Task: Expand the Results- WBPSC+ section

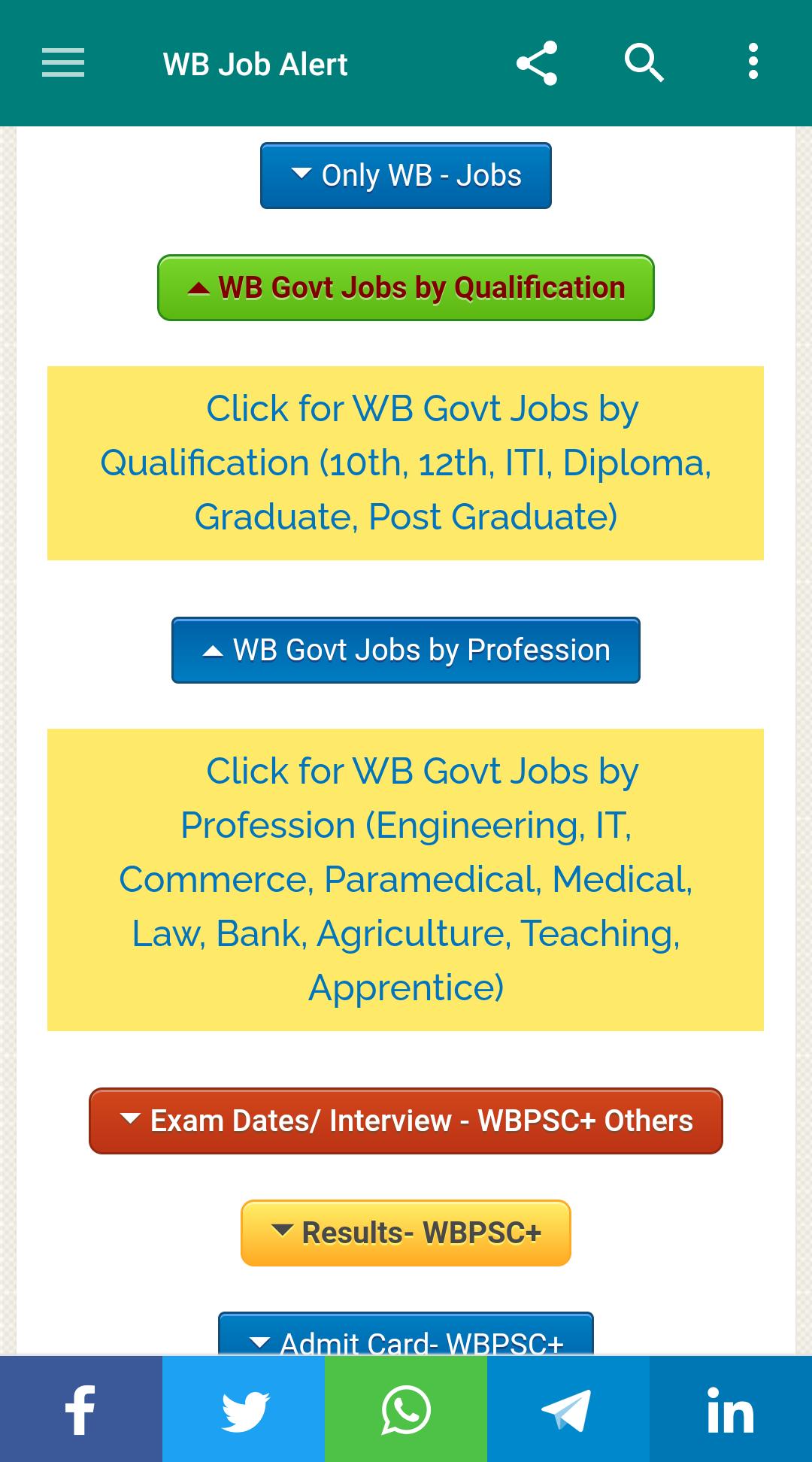Action: point(406,1233)
